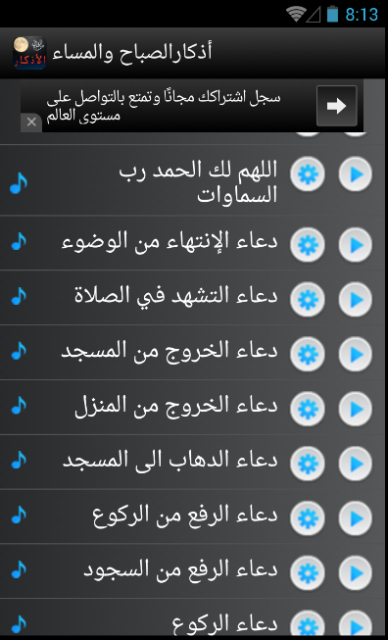Close the ad banner
This screenshot has width=388, height=640.
pyautogui.click(x=31, y=122)
